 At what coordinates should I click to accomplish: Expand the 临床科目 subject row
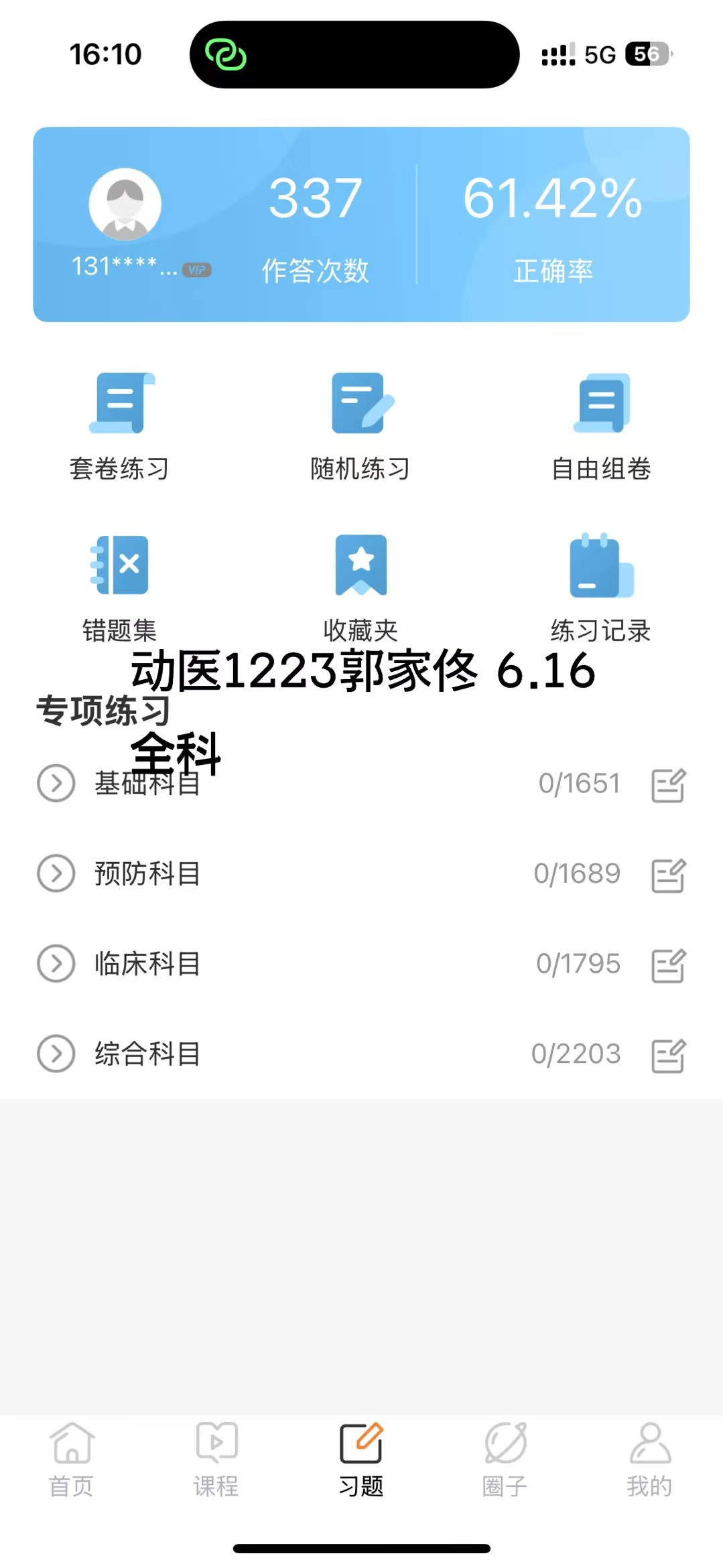click(56, 964)
